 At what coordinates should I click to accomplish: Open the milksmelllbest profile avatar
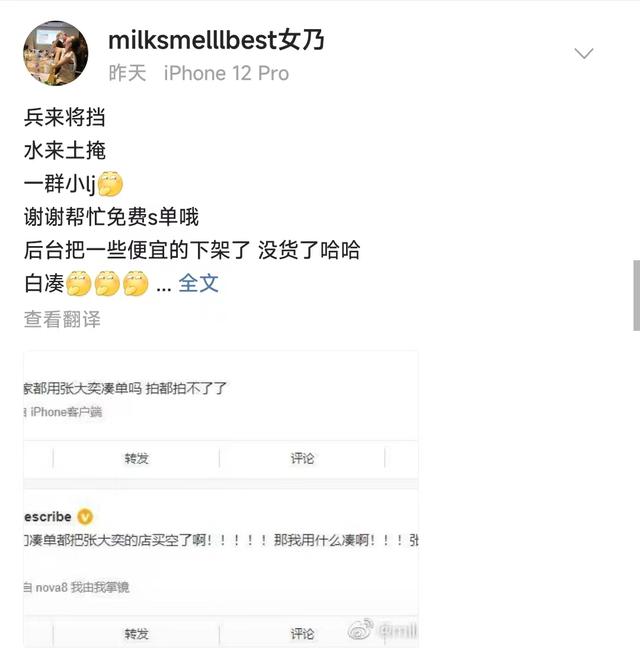[x=56, y=53]
